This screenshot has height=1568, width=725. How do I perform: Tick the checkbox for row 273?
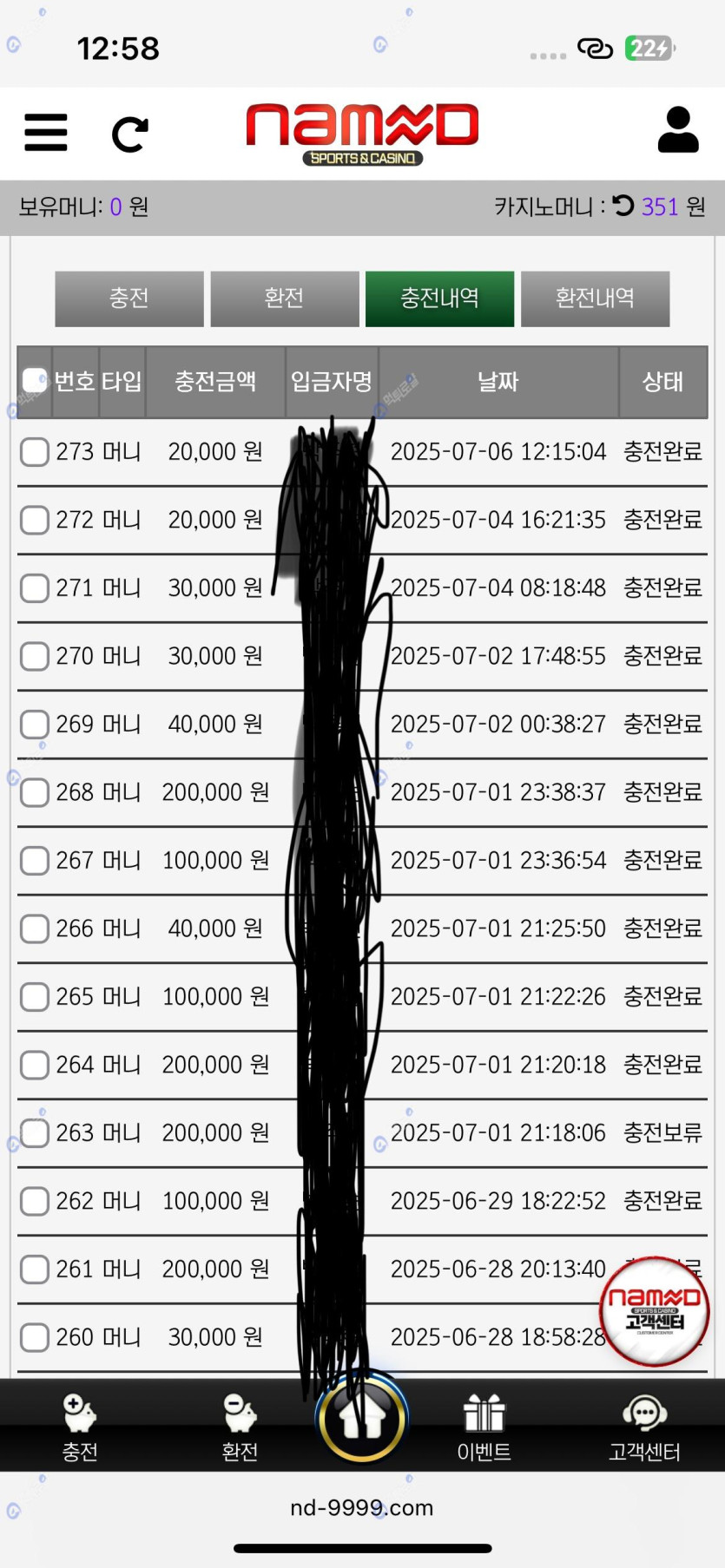[x=35, y=451]
